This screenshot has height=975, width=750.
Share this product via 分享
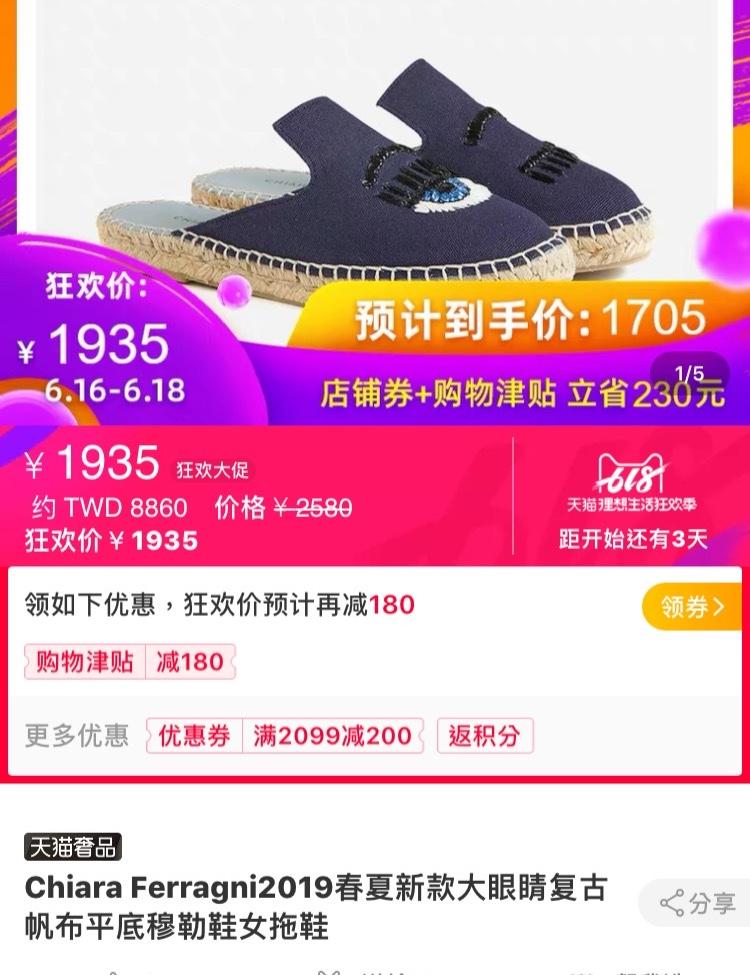point(699,904)
